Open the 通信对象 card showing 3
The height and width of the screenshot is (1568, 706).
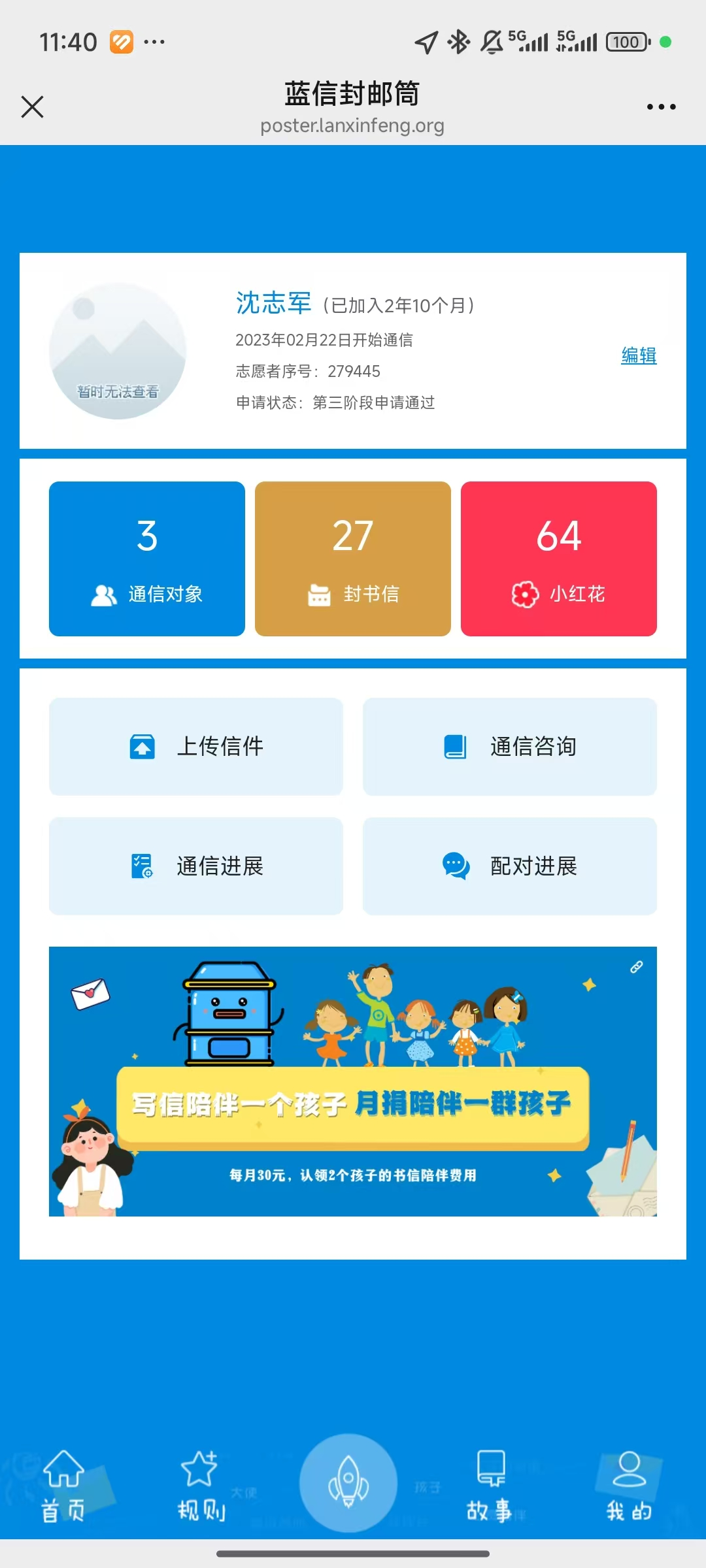(x=147, y=559)
